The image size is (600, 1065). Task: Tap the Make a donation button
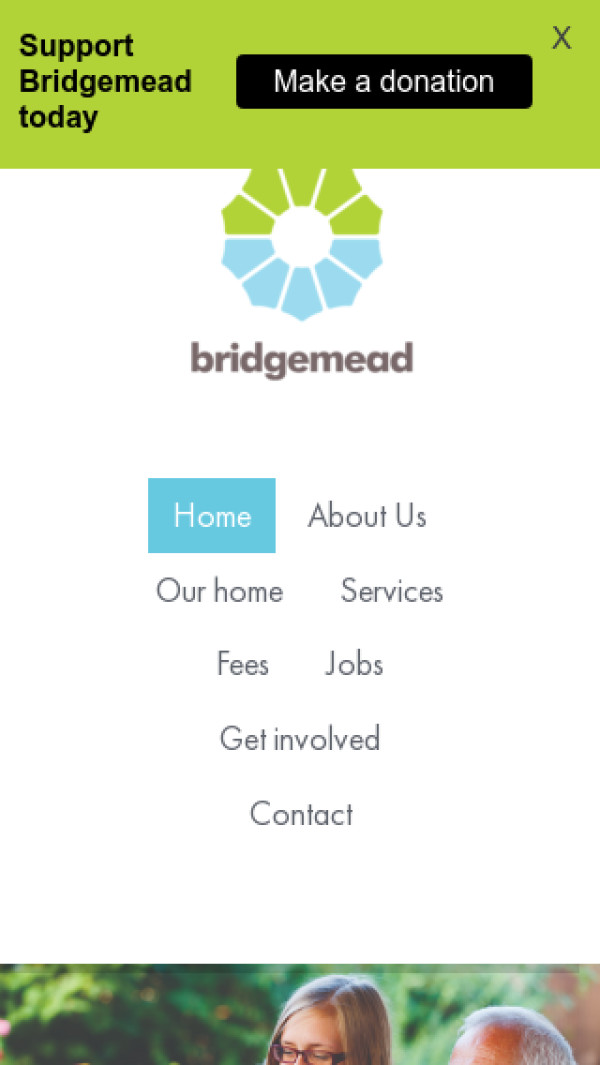pos(384,82)
